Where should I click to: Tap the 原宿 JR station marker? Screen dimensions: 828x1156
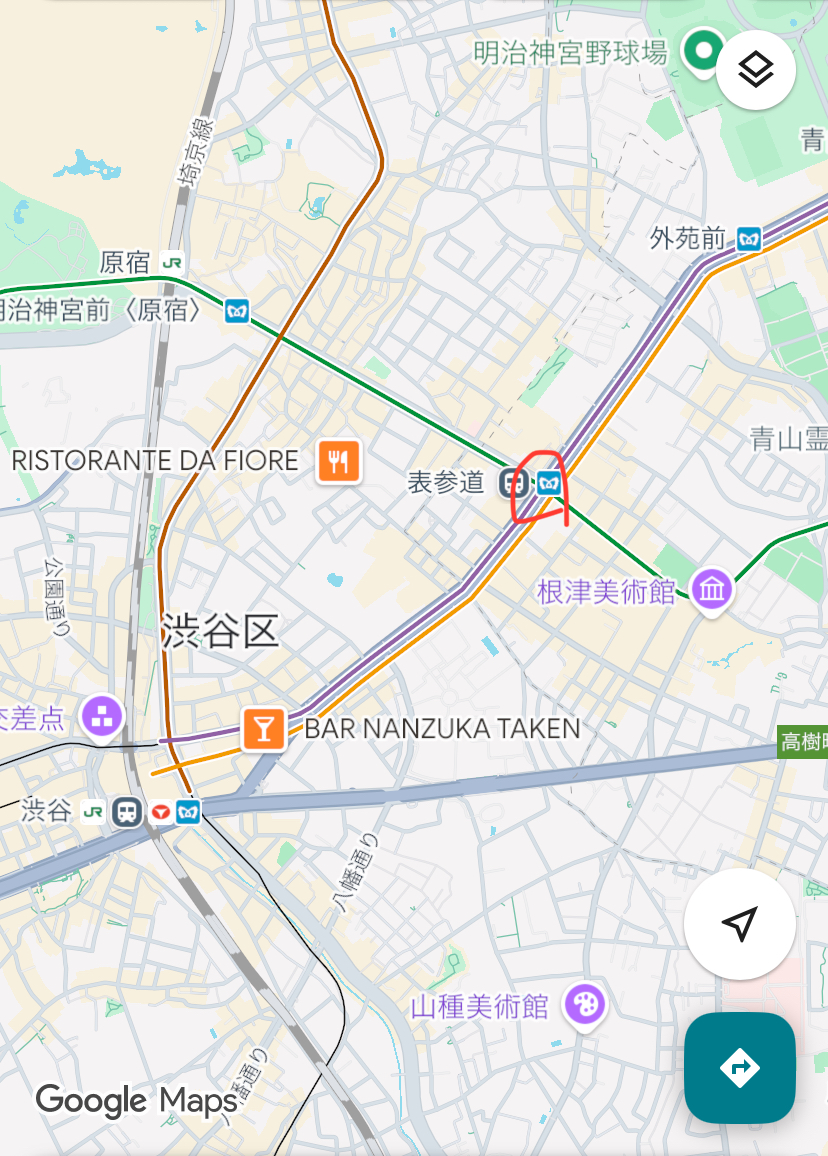click(172, 263)
